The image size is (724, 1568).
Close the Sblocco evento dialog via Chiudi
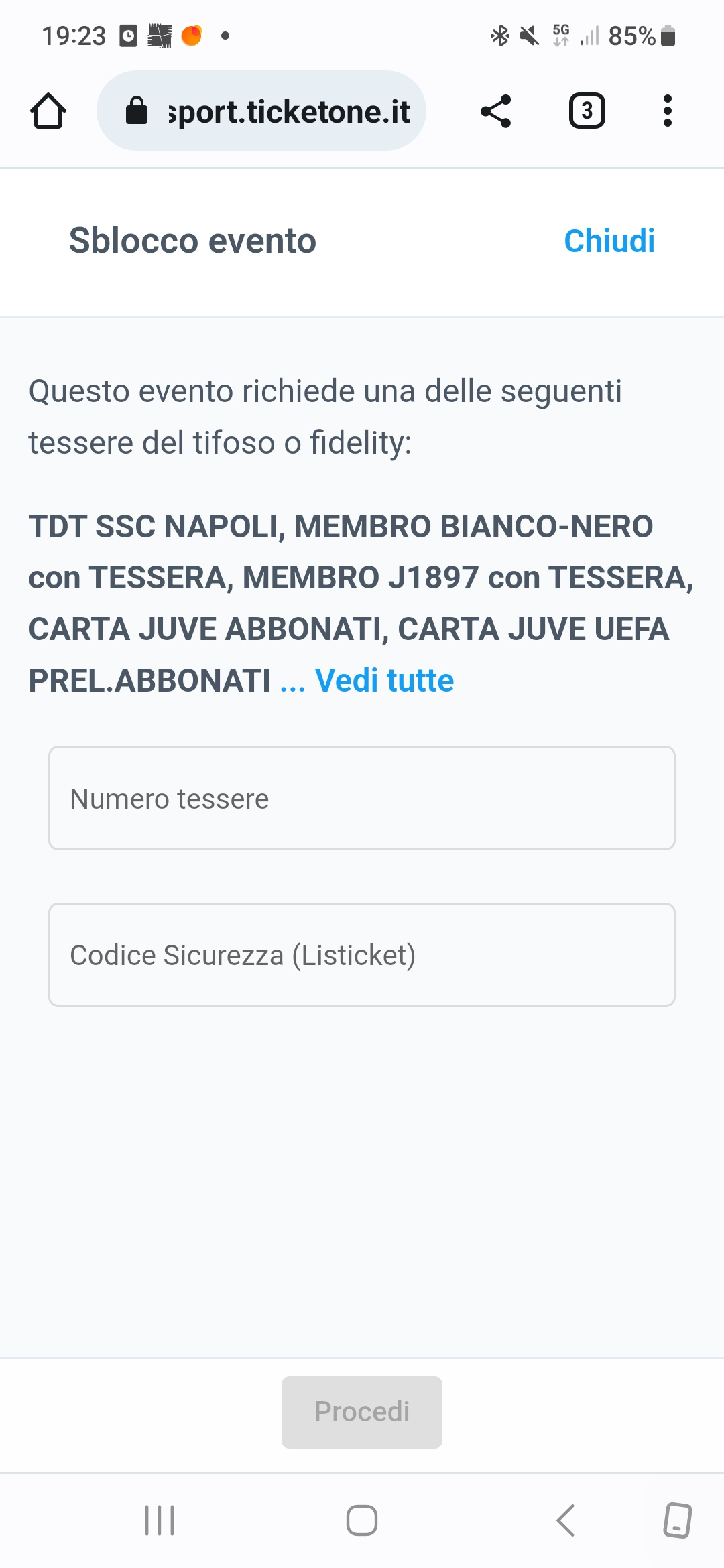(609, 241)
